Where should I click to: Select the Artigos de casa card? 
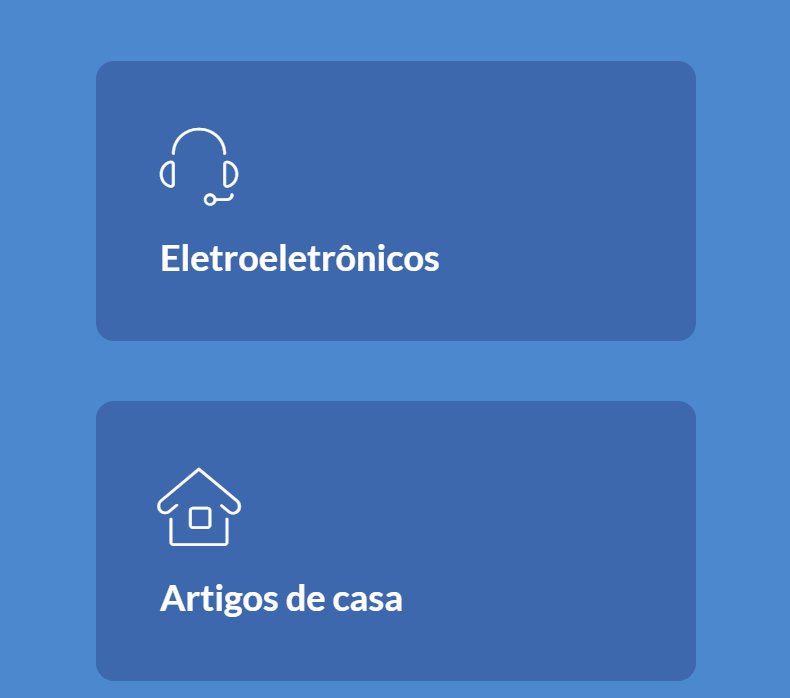395,541
